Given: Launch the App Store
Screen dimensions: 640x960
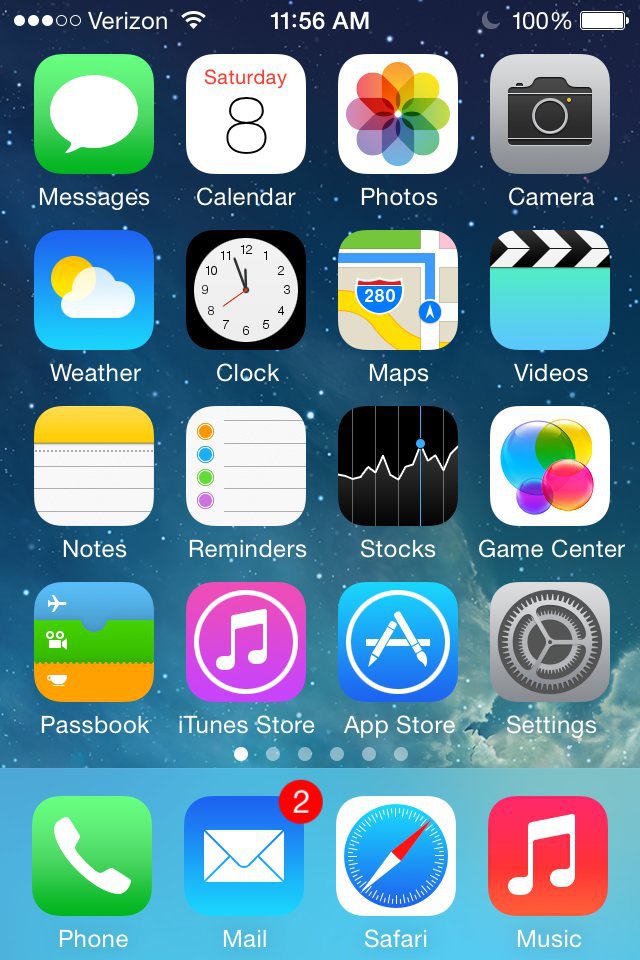Looking at the screenshot, I should click(397, 642).
